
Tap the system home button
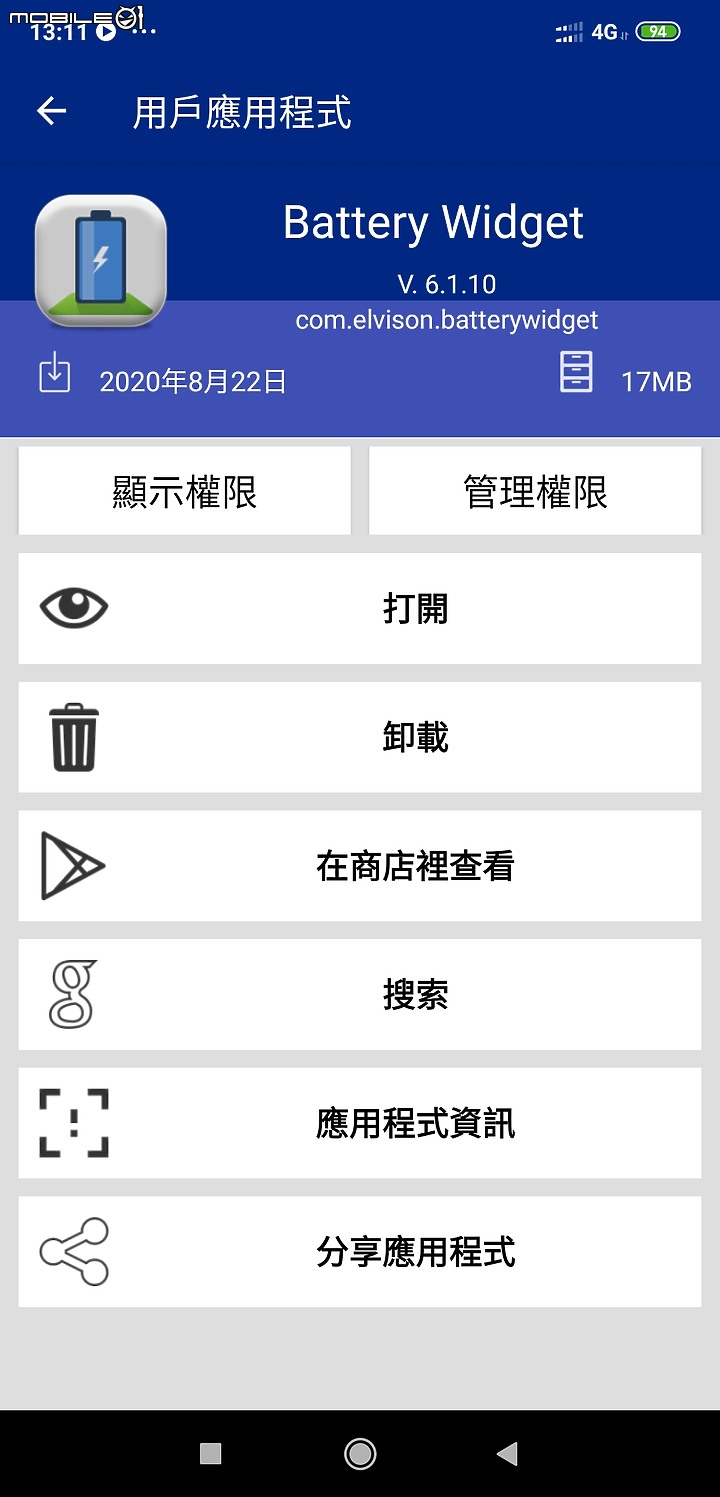(x=360, y=1454)
